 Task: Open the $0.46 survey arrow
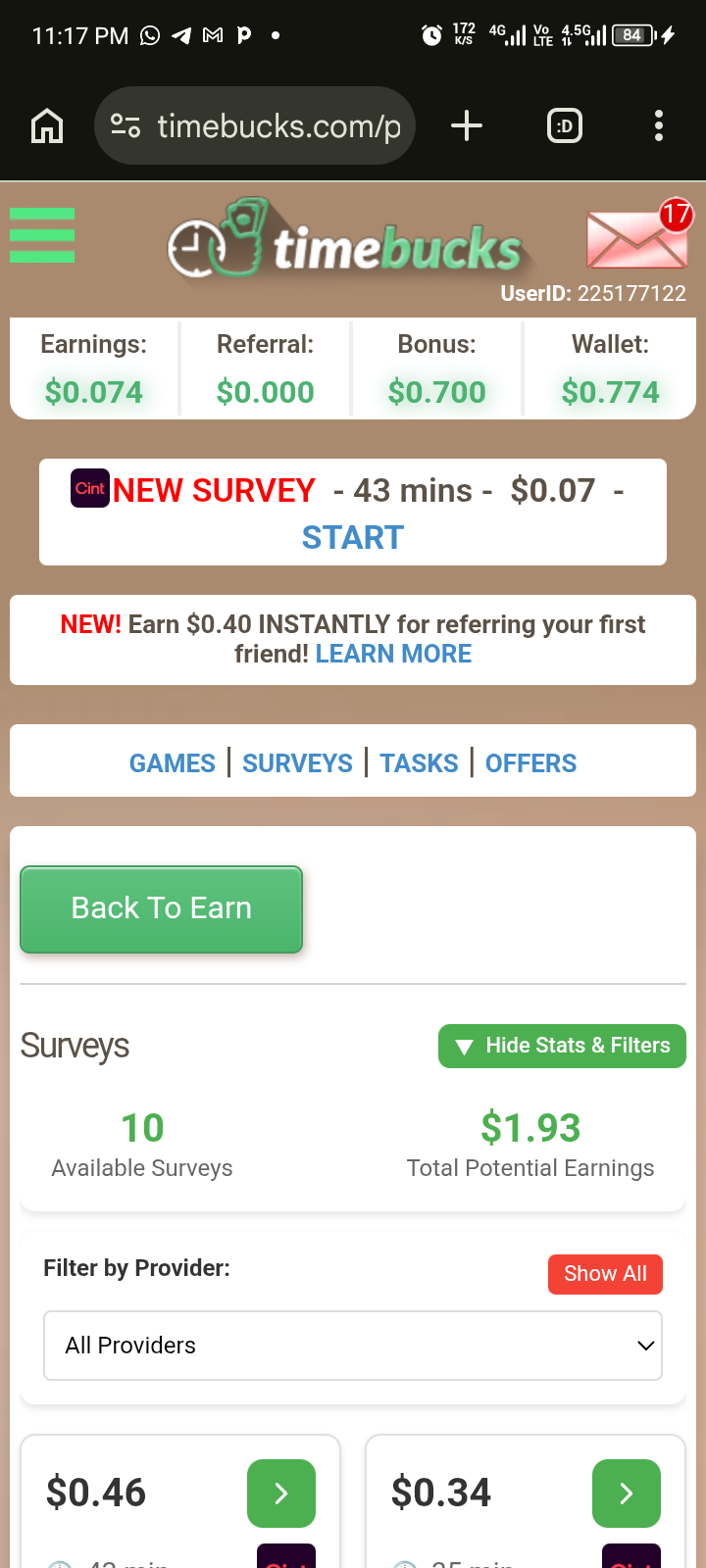click(281, 1493)
